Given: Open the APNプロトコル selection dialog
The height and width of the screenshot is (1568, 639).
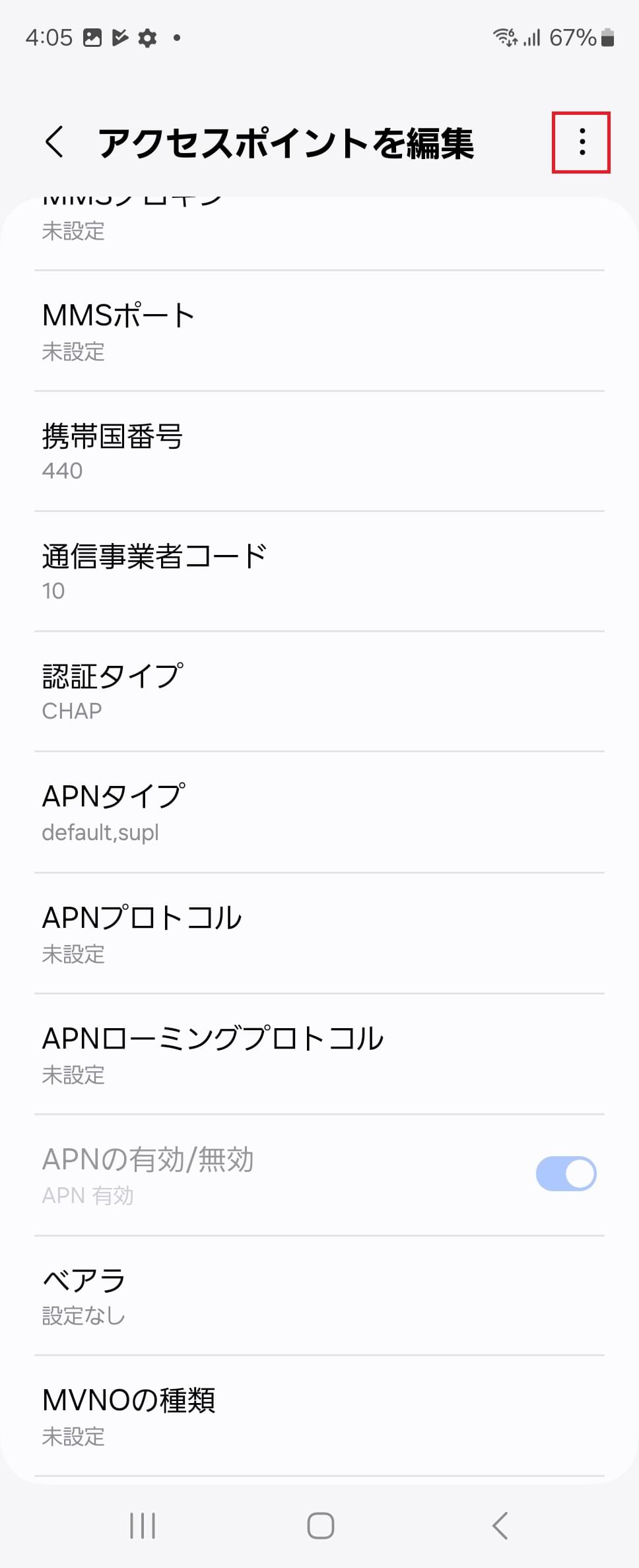Looking at the screenshot, I should [319, 932].
